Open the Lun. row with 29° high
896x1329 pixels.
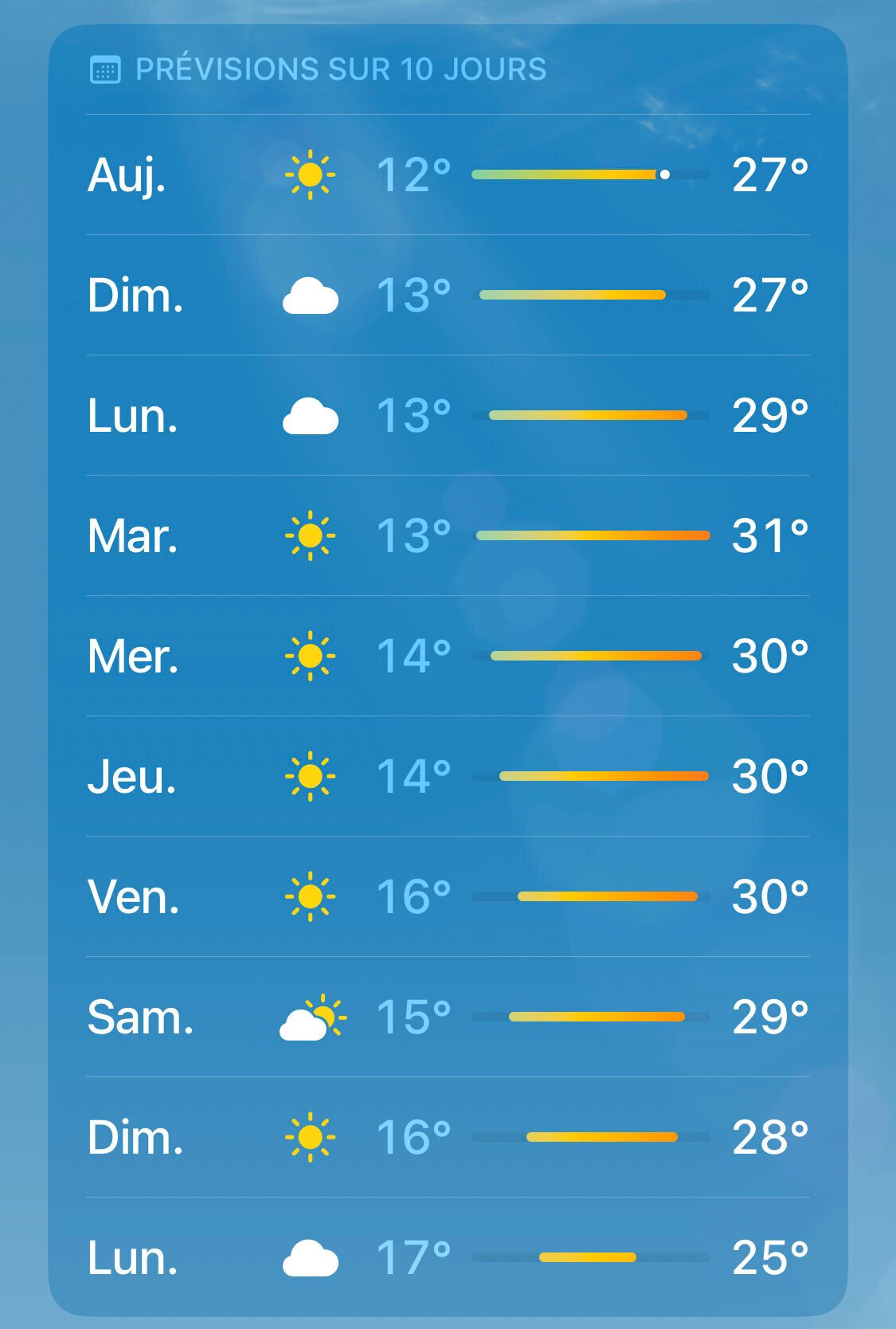pos(448,415)
